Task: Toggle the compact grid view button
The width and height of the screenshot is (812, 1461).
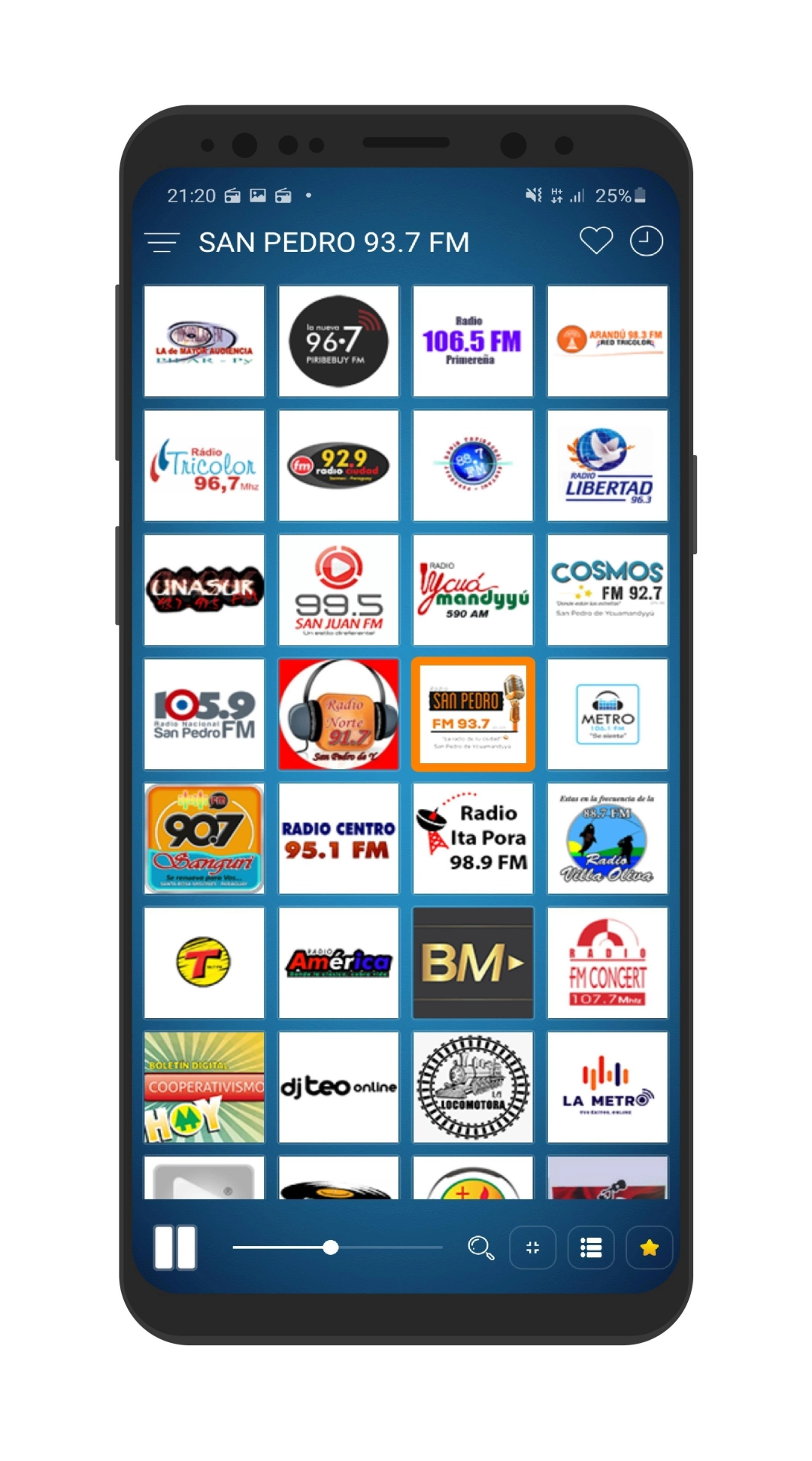Action: (x=532, y=1248)
